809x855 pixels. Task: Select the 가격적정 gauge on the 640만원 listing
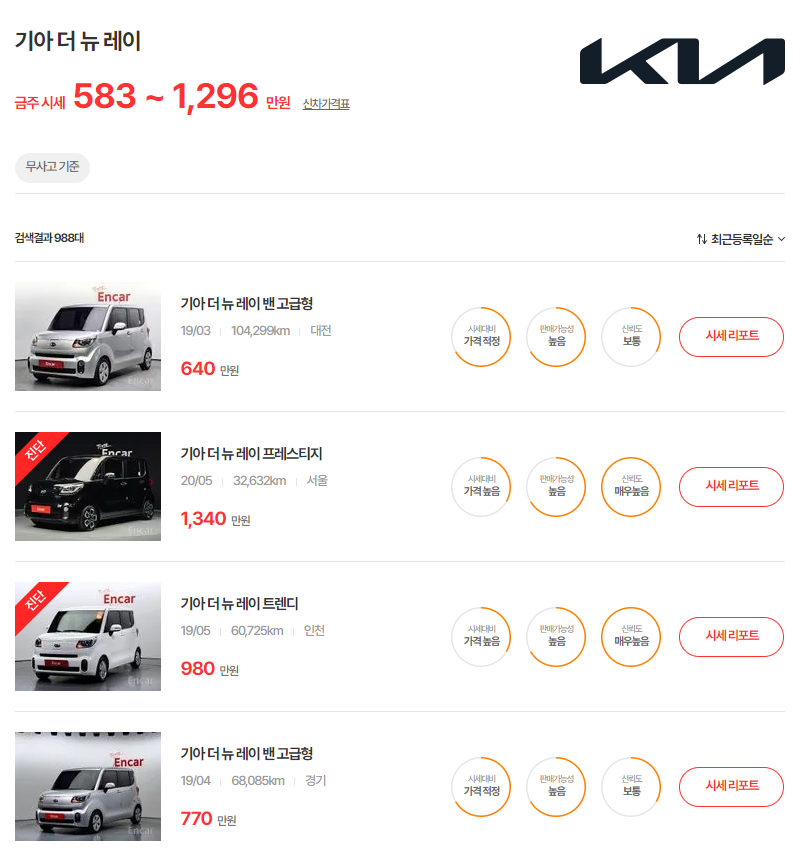(x=481, y=337)
